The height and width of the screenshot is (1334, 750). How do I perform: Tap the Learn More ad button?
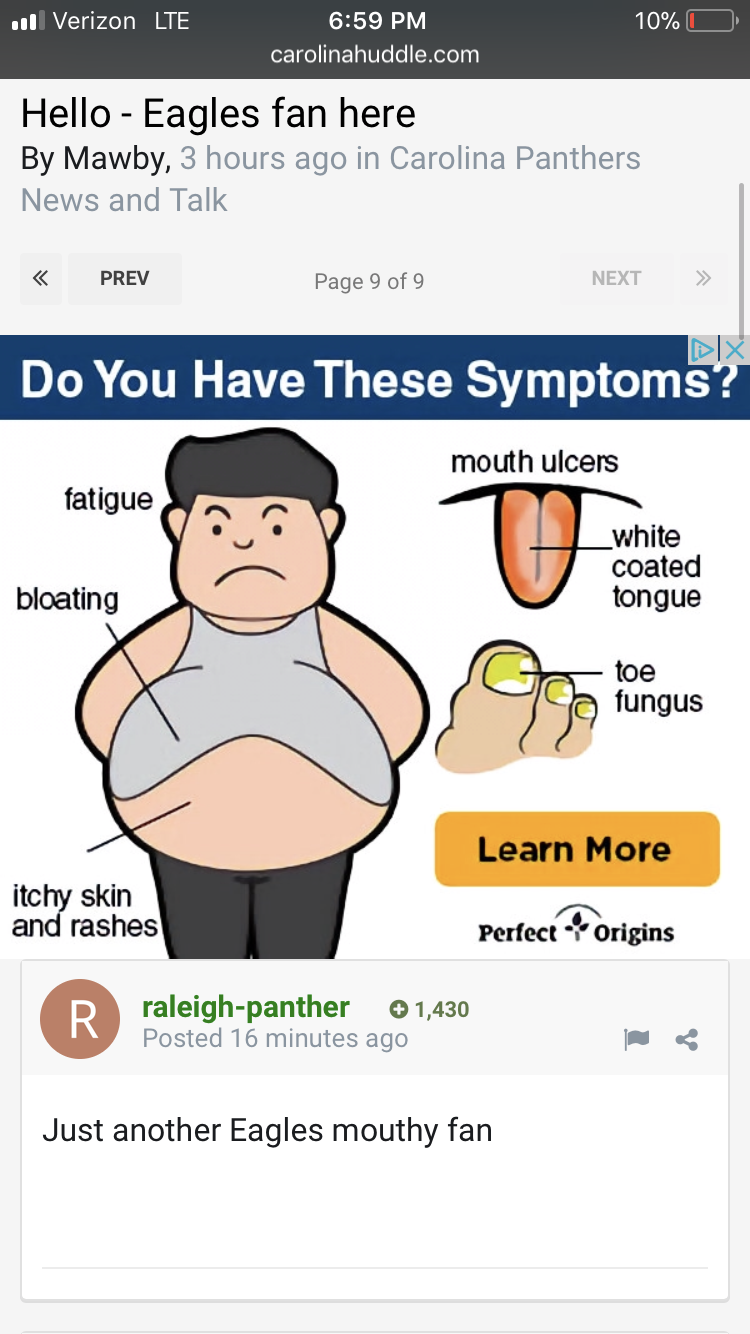[577, 849]
